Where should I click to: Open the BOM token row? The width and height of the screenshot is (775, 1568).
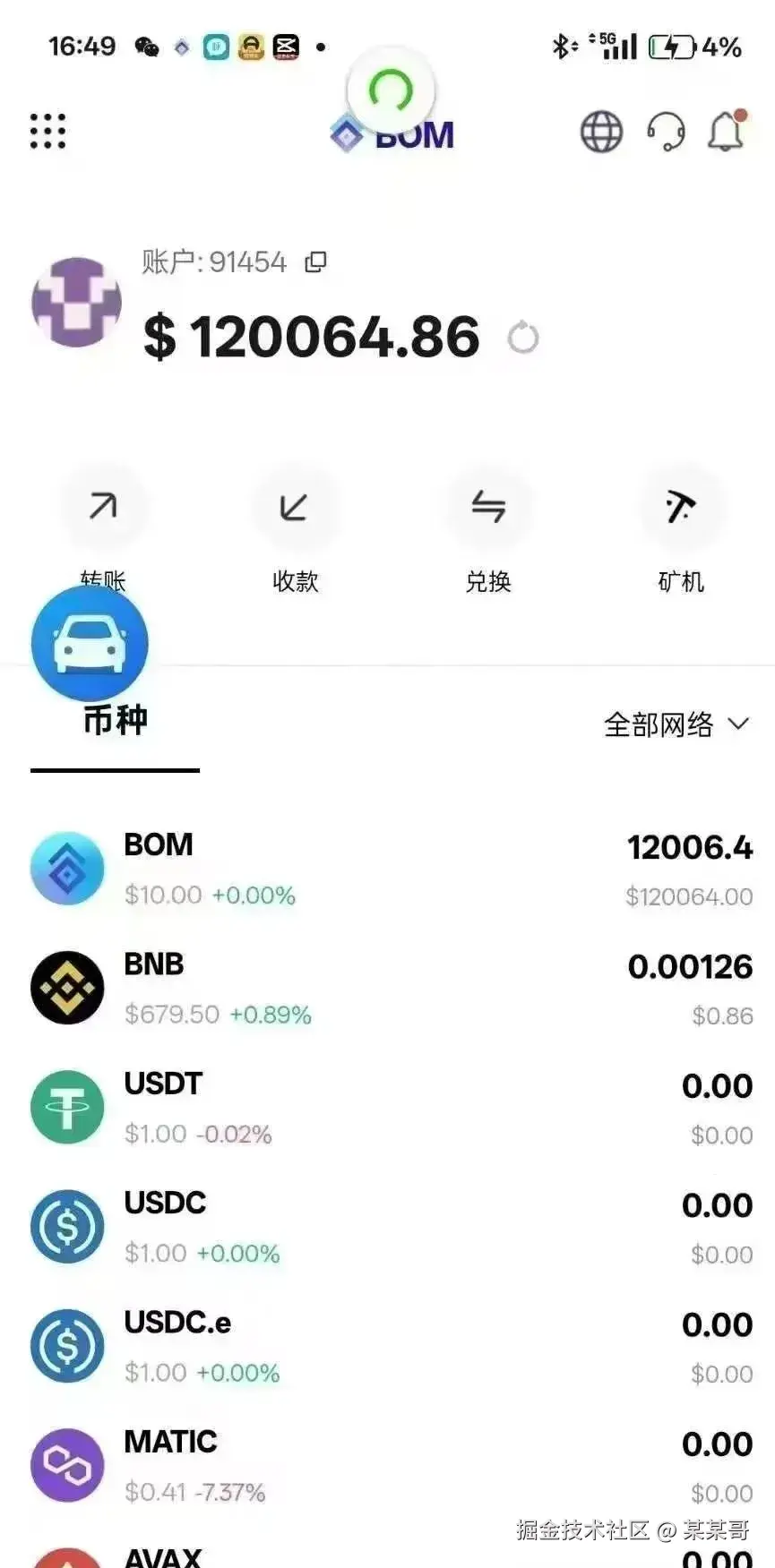pos(387,869)
